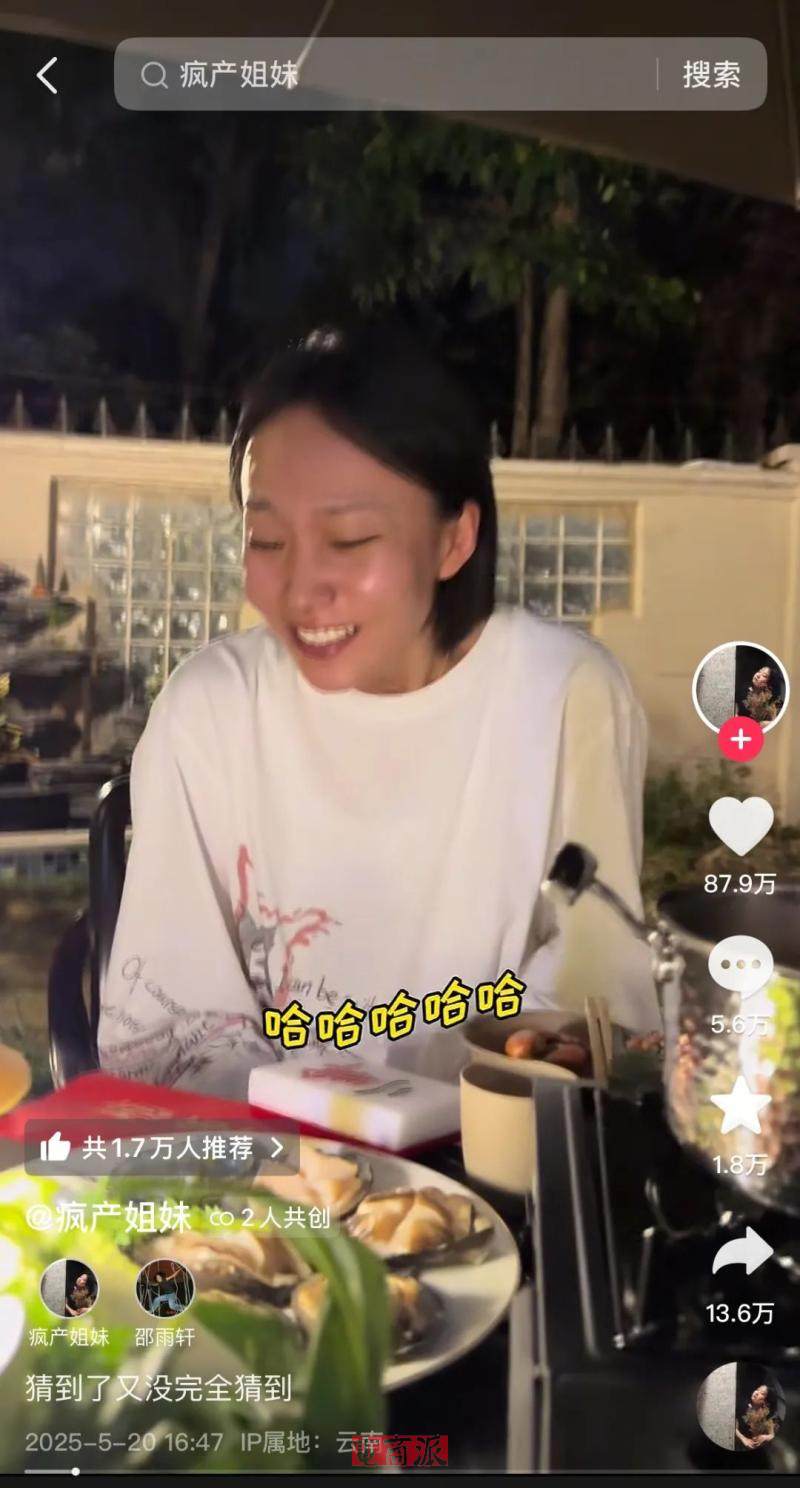
Task: Open co-creator 疯产姐妹's avatar
Action: point(68,1288)
